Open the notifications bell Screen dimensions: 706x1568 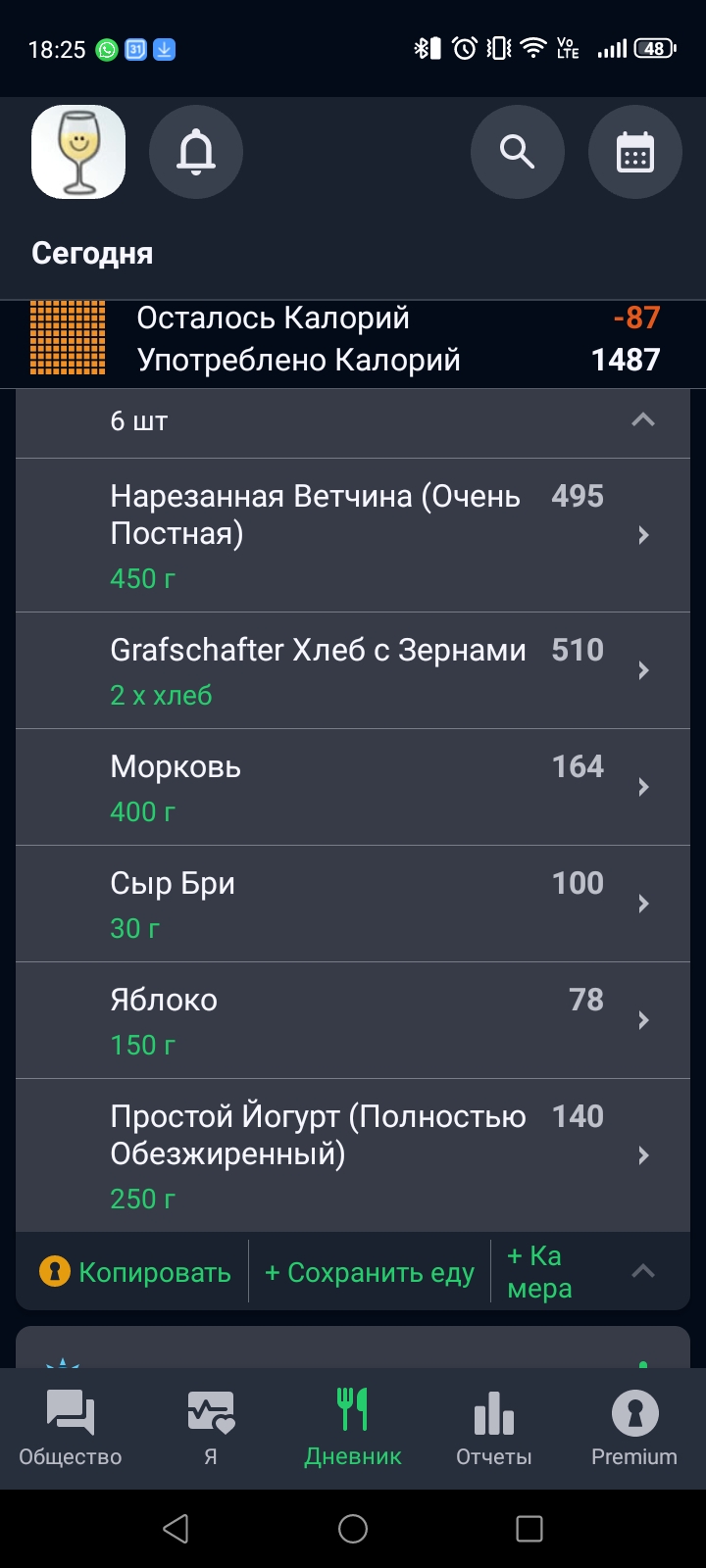coord(196,152)
